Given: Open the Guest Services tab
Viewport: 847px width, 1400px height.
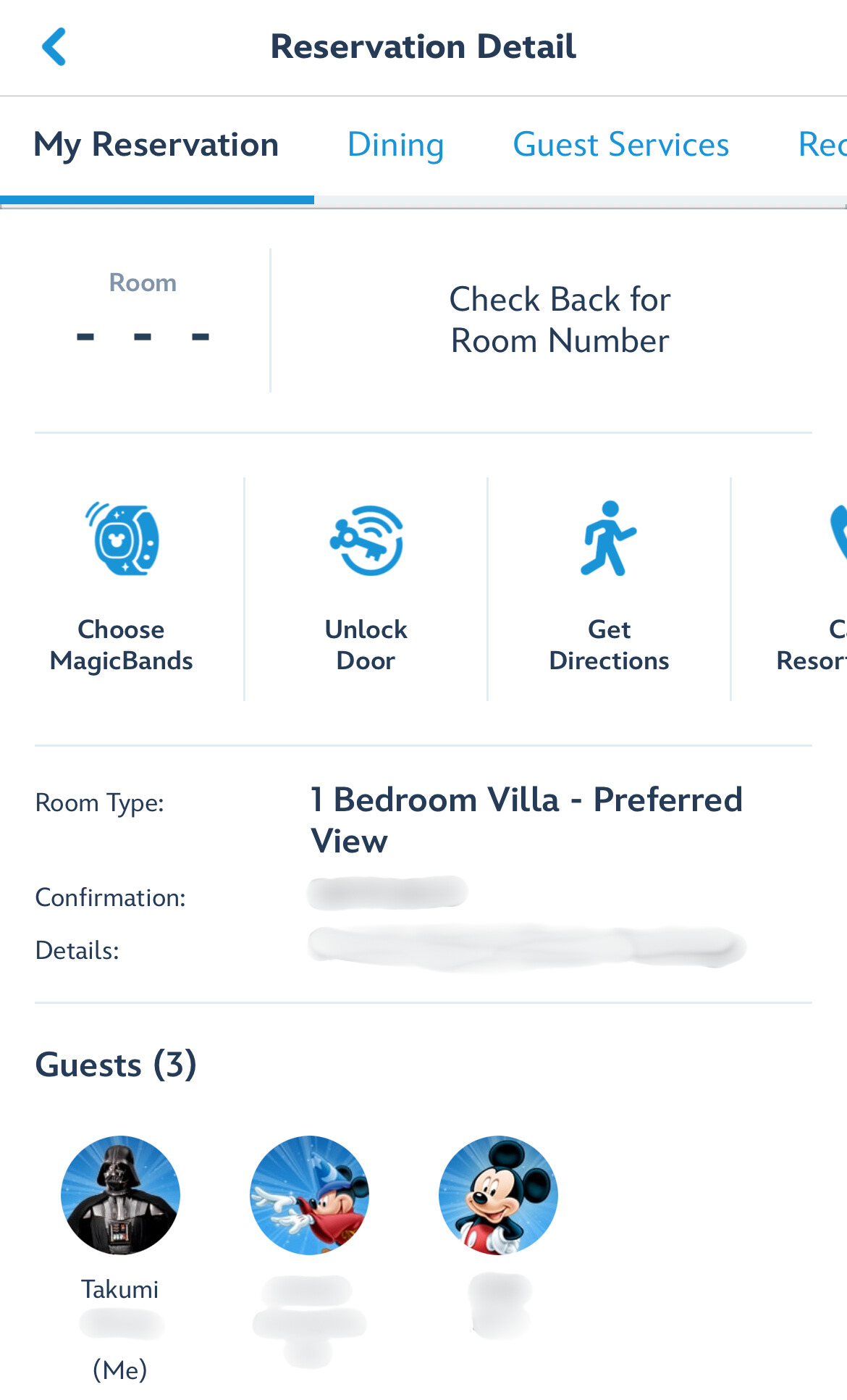Looking at the screenshot, I should (621, 145).
